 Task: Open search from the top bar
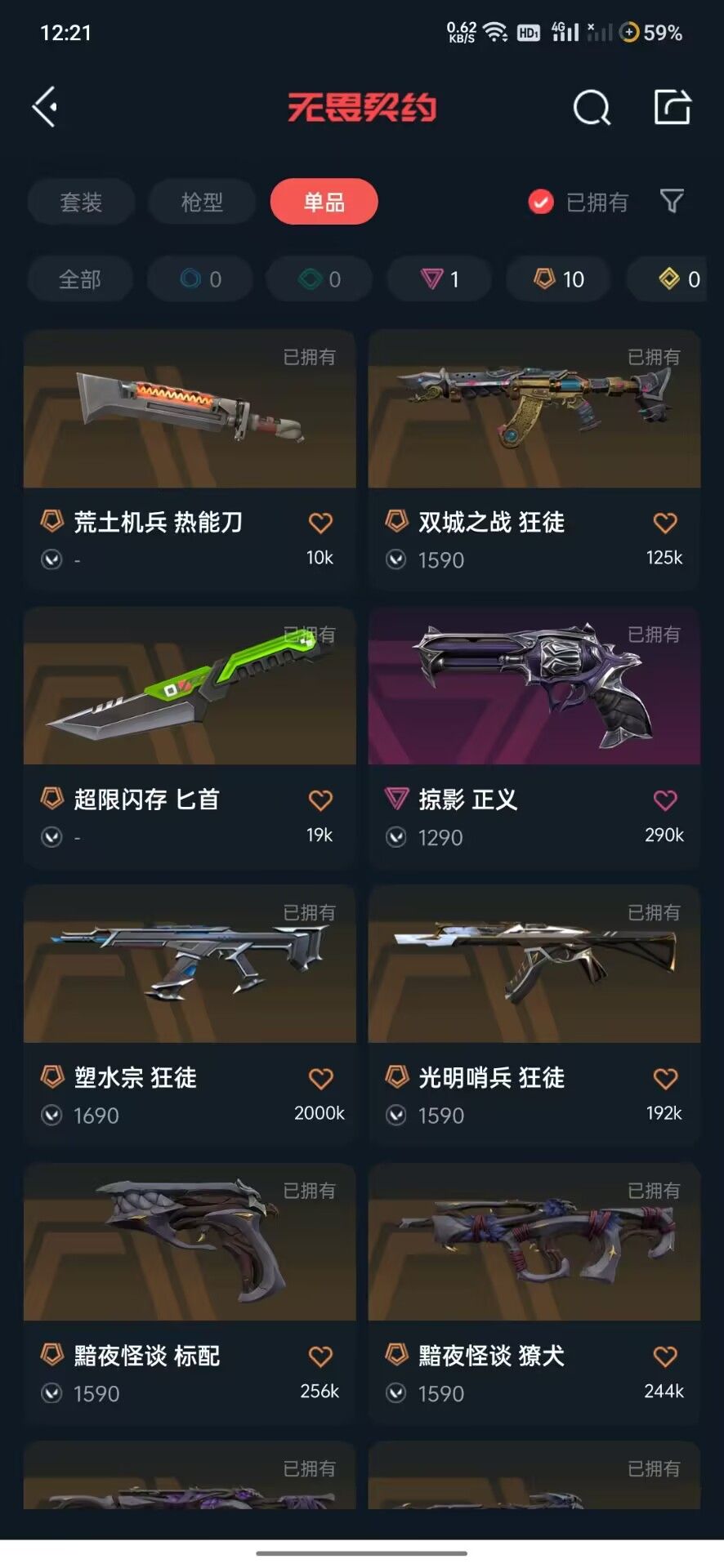[591, 107]
